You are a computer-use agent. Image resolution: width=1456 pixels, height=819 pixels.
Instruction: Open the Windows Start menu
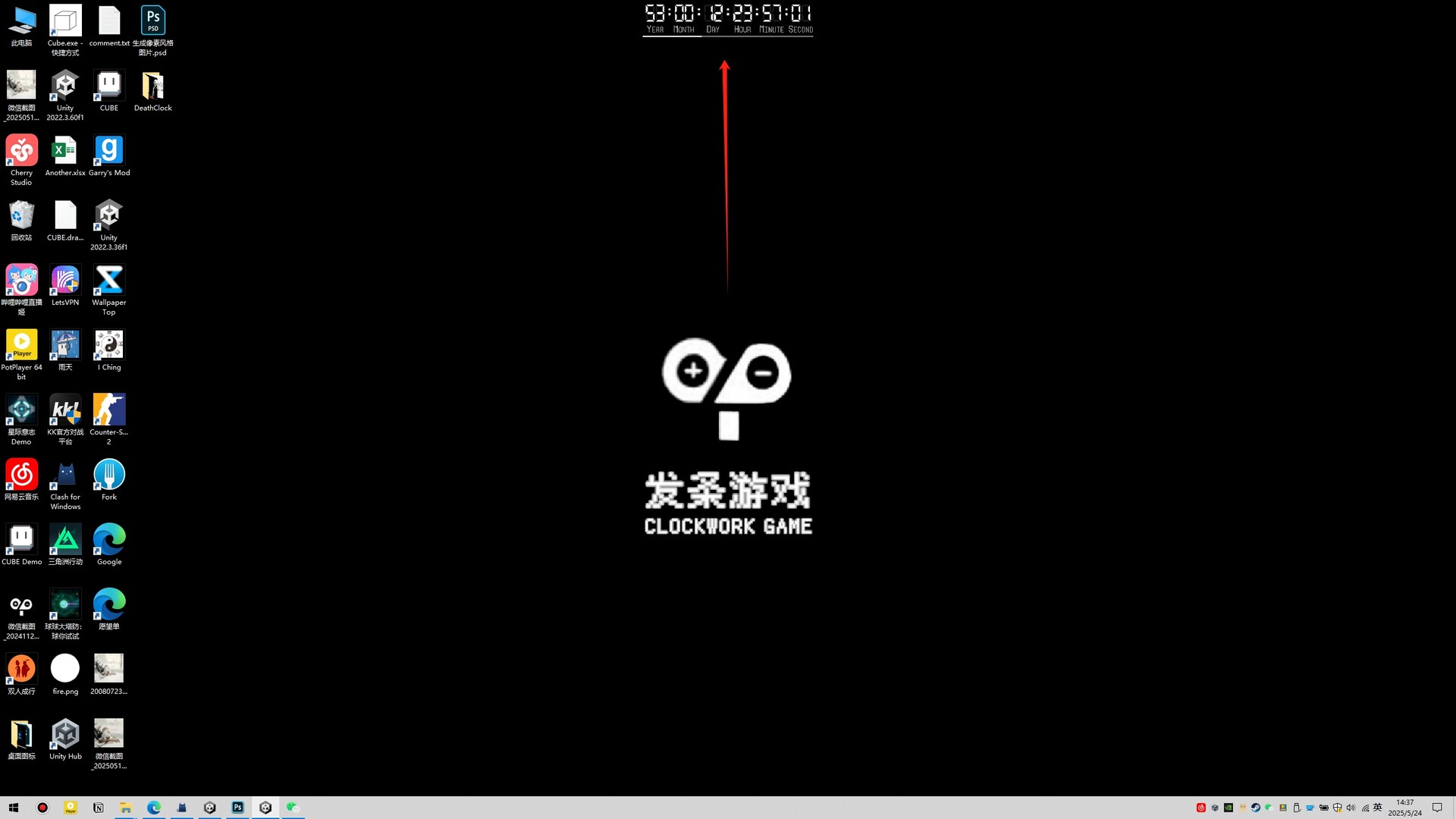pos(14,808)
